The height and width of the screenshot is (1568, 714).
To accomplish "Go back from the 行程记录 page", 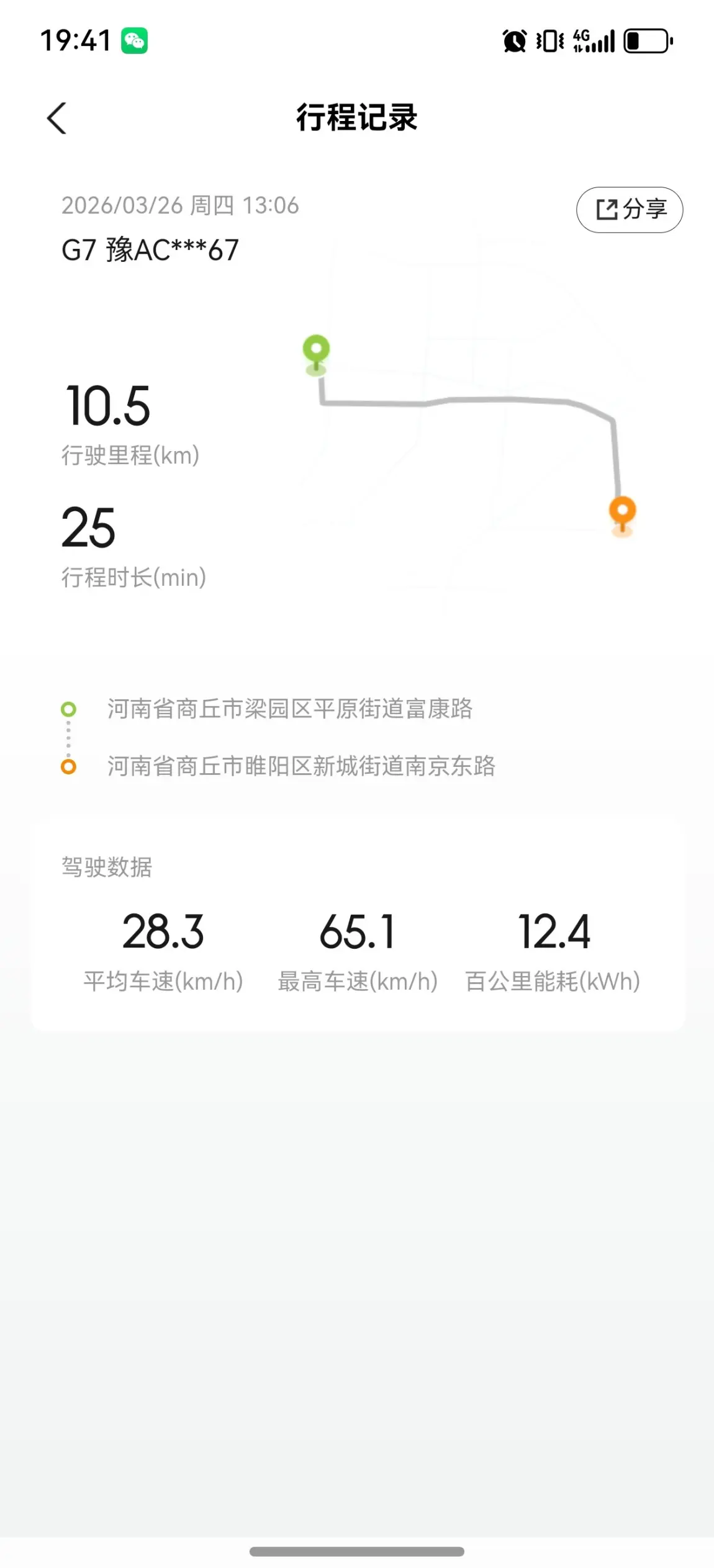I will point(56,118).
